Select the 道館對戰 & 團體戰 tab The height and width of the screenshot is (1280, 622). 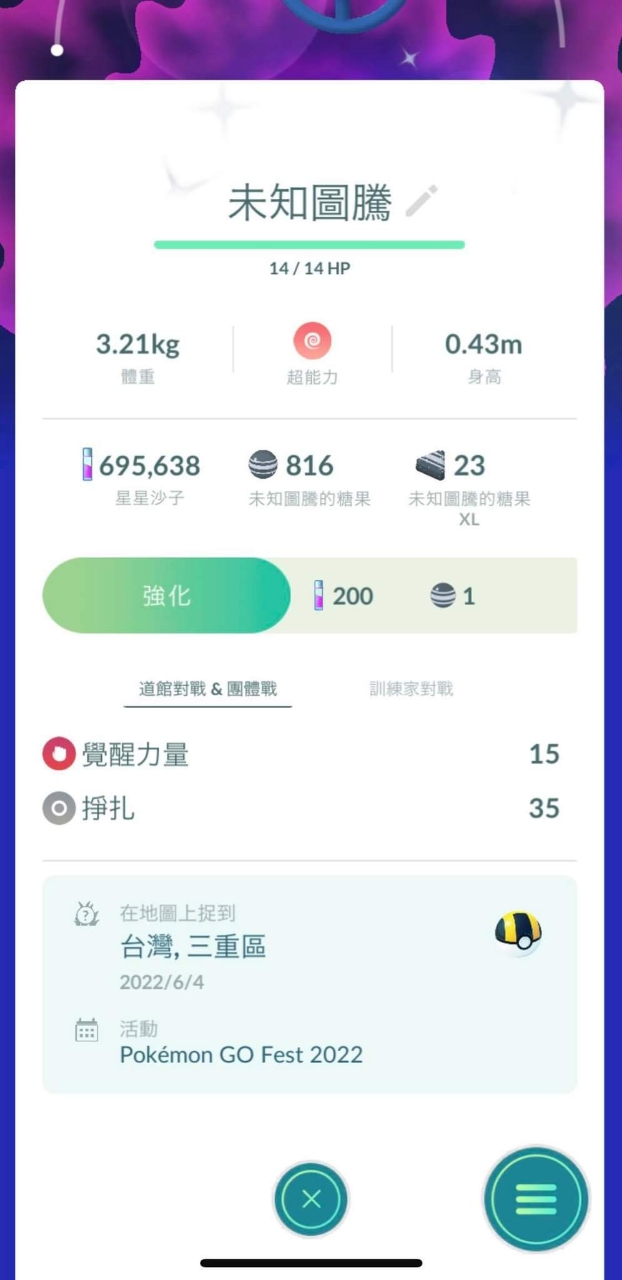click(x=208, y=689)
